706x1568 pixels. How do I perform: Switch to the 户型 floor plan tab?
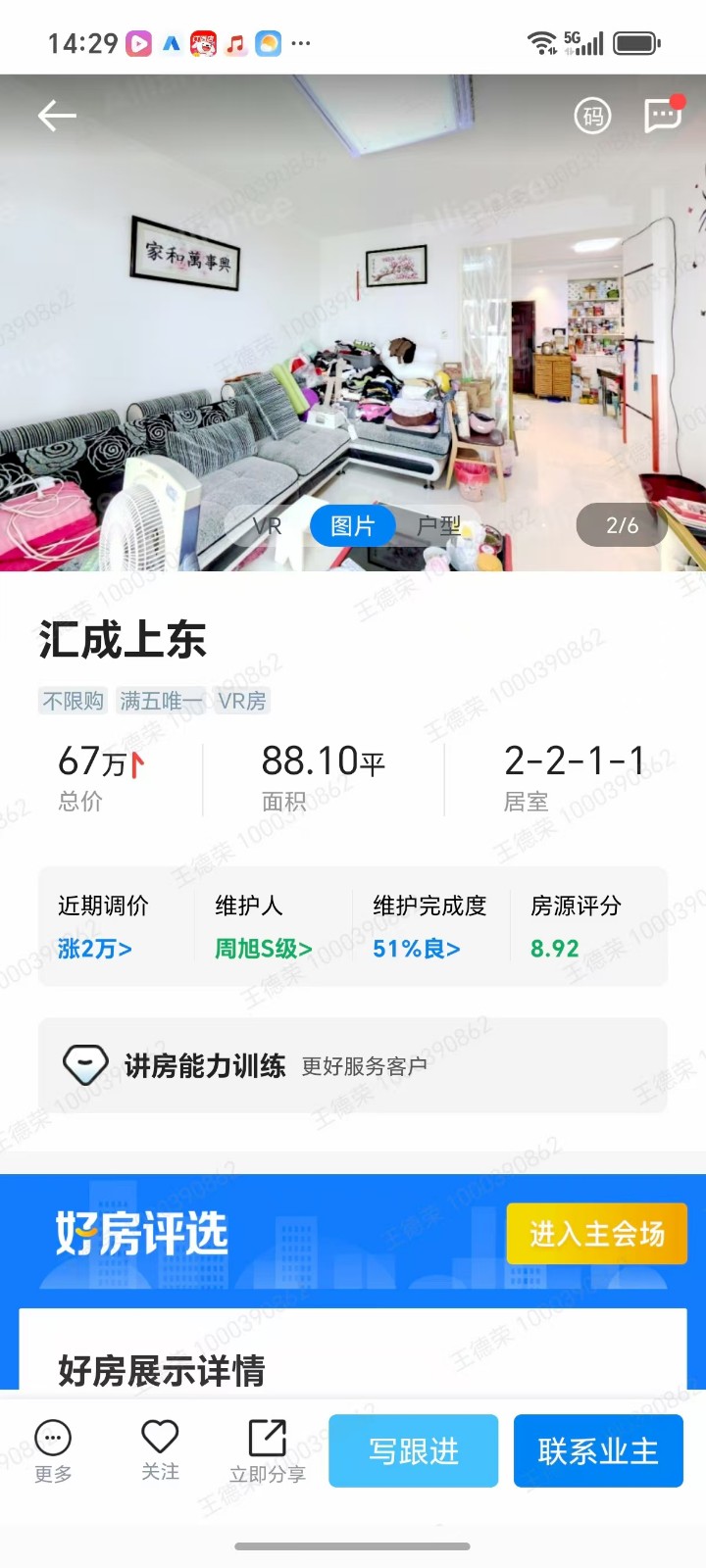438,526
